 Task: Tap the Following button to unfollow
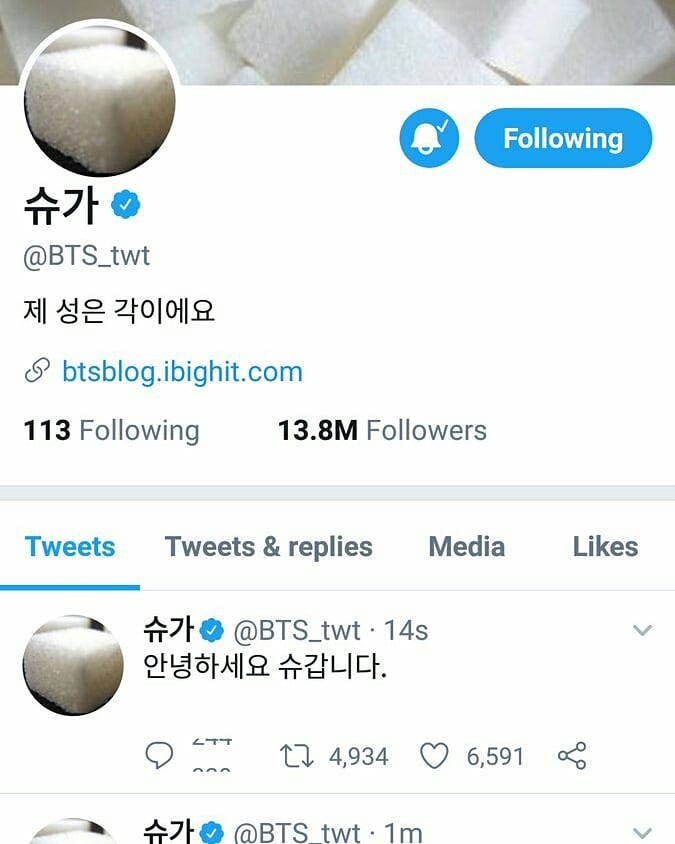tap(563, 138)
